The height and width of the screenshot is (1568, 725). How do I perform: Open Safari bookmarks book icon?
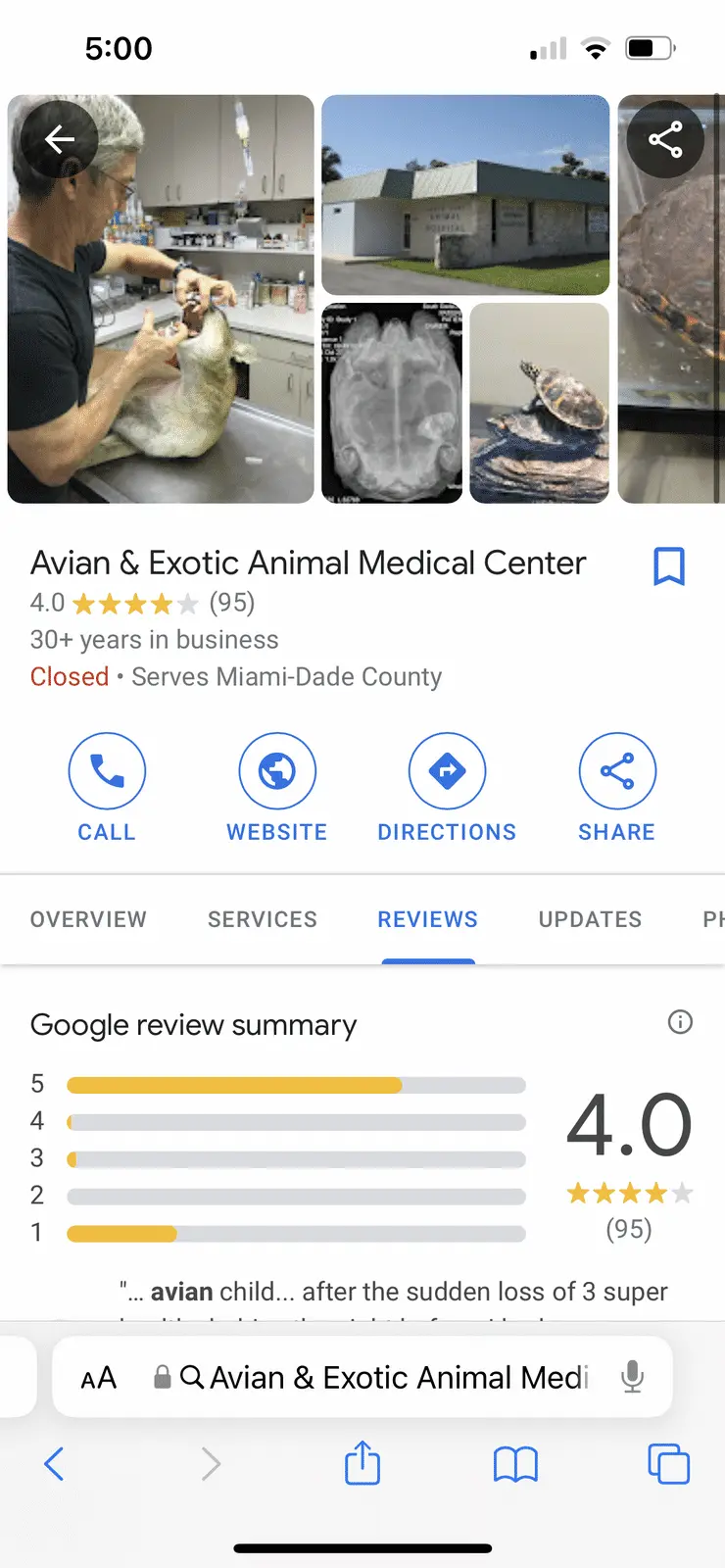click(515, 1465)
